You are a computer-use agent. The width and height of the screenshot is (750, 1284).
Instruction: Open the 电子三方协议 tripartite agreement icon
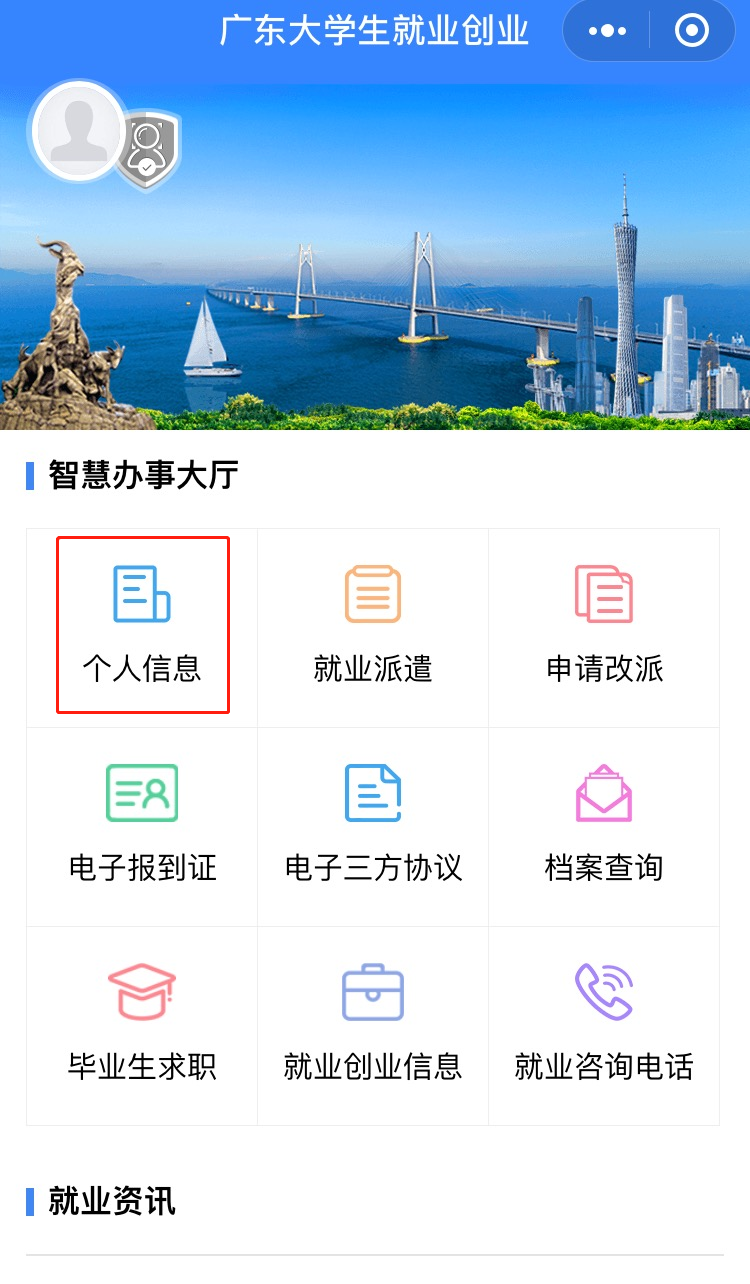coord(373,792)
